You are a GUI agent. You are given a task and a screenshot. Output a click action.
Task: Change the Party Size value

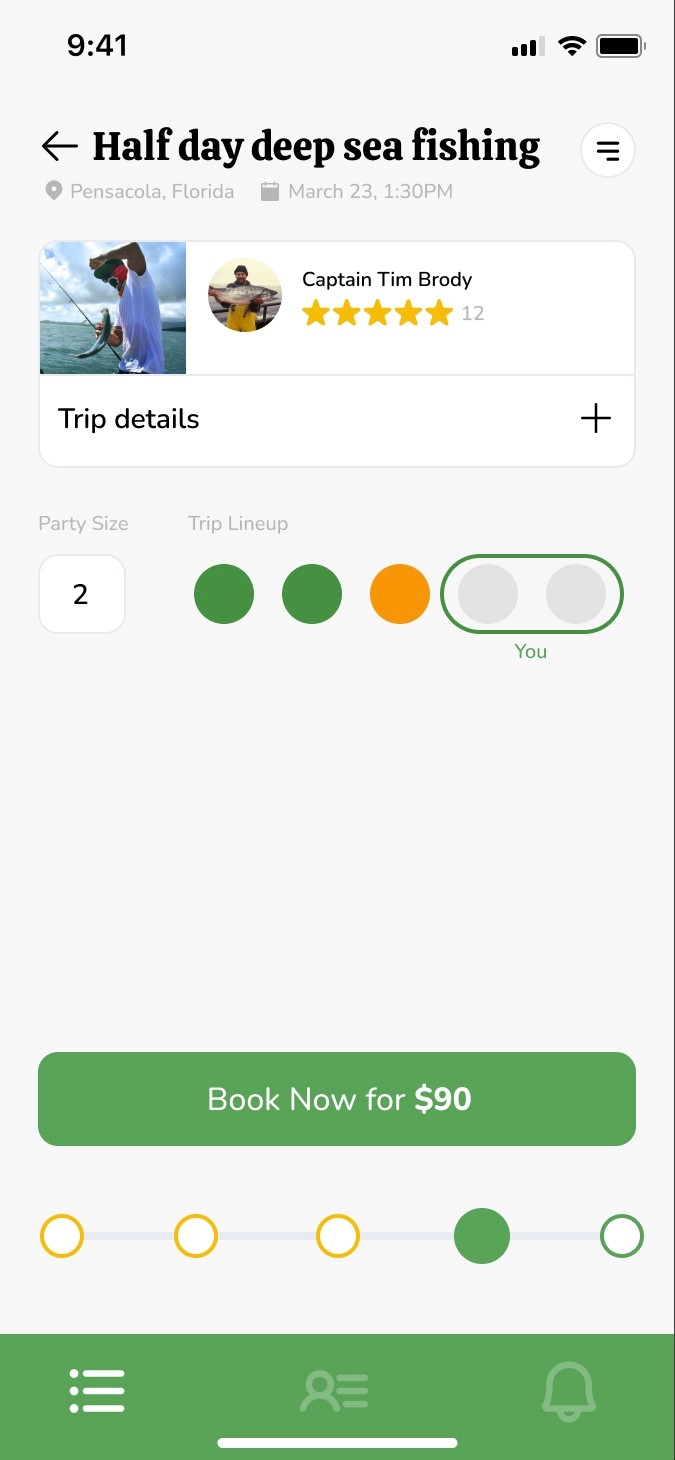[82, 595]
